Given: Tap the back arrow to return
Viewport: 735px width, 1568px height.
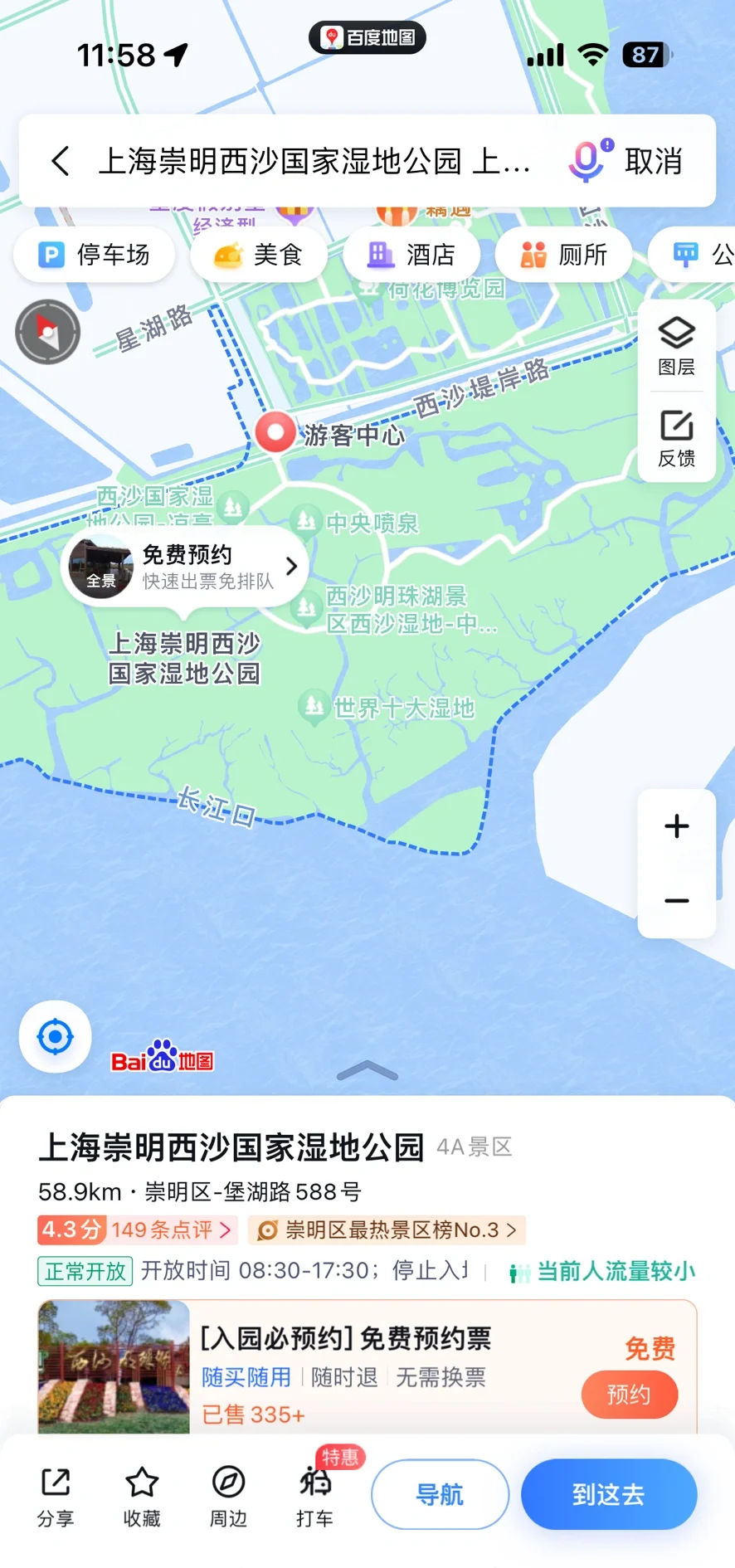Looking at the screenshot, I should 60,161.
